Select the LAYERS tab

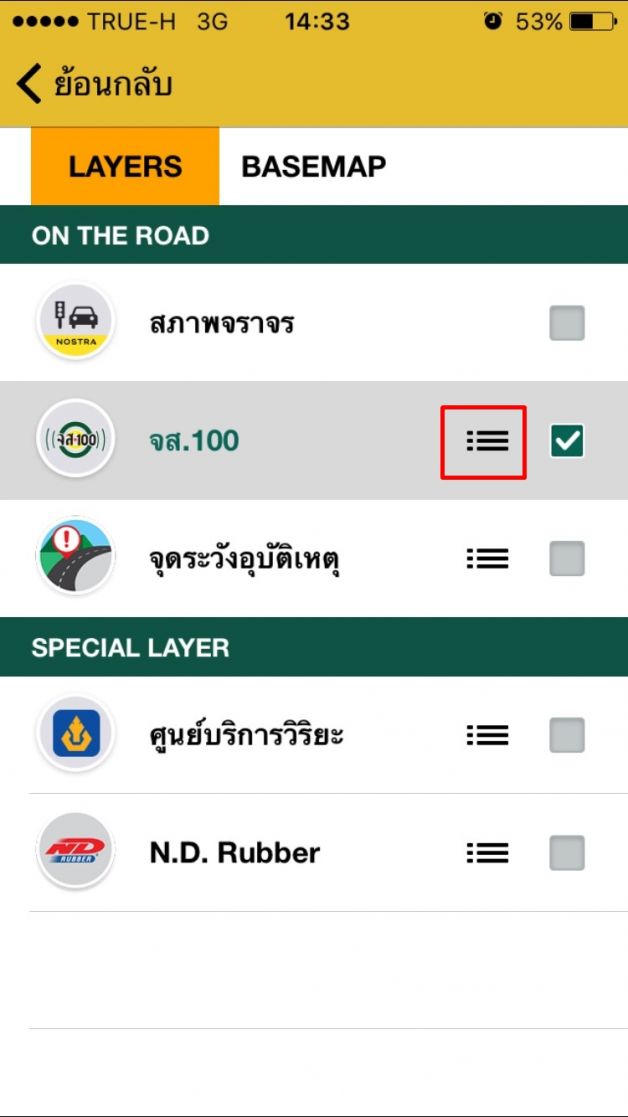[x=125, y=166]
